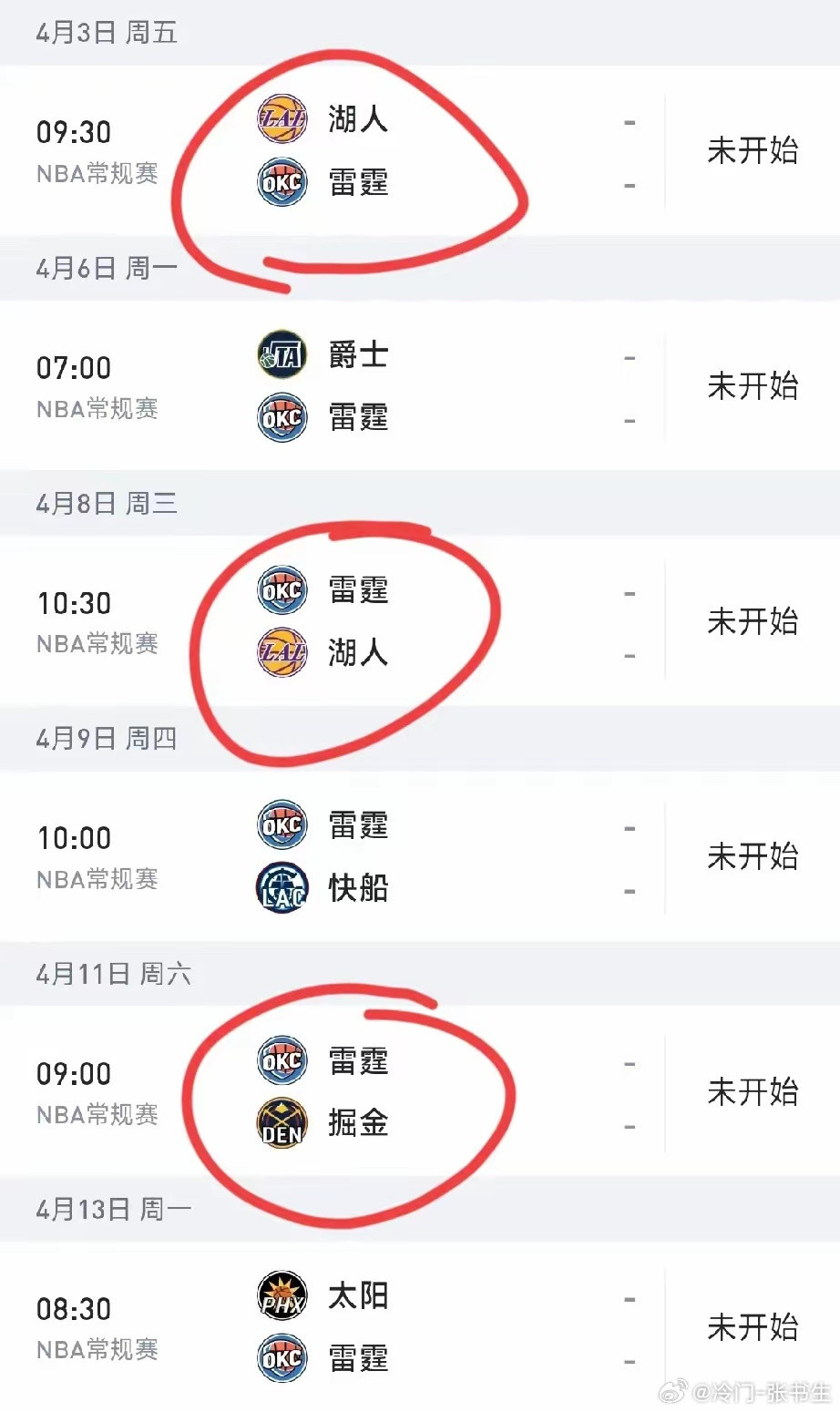Select the Clippers LAC logo under April 9
The height and width of the screenshot is (1412, 840).
(x=281, y=888)
